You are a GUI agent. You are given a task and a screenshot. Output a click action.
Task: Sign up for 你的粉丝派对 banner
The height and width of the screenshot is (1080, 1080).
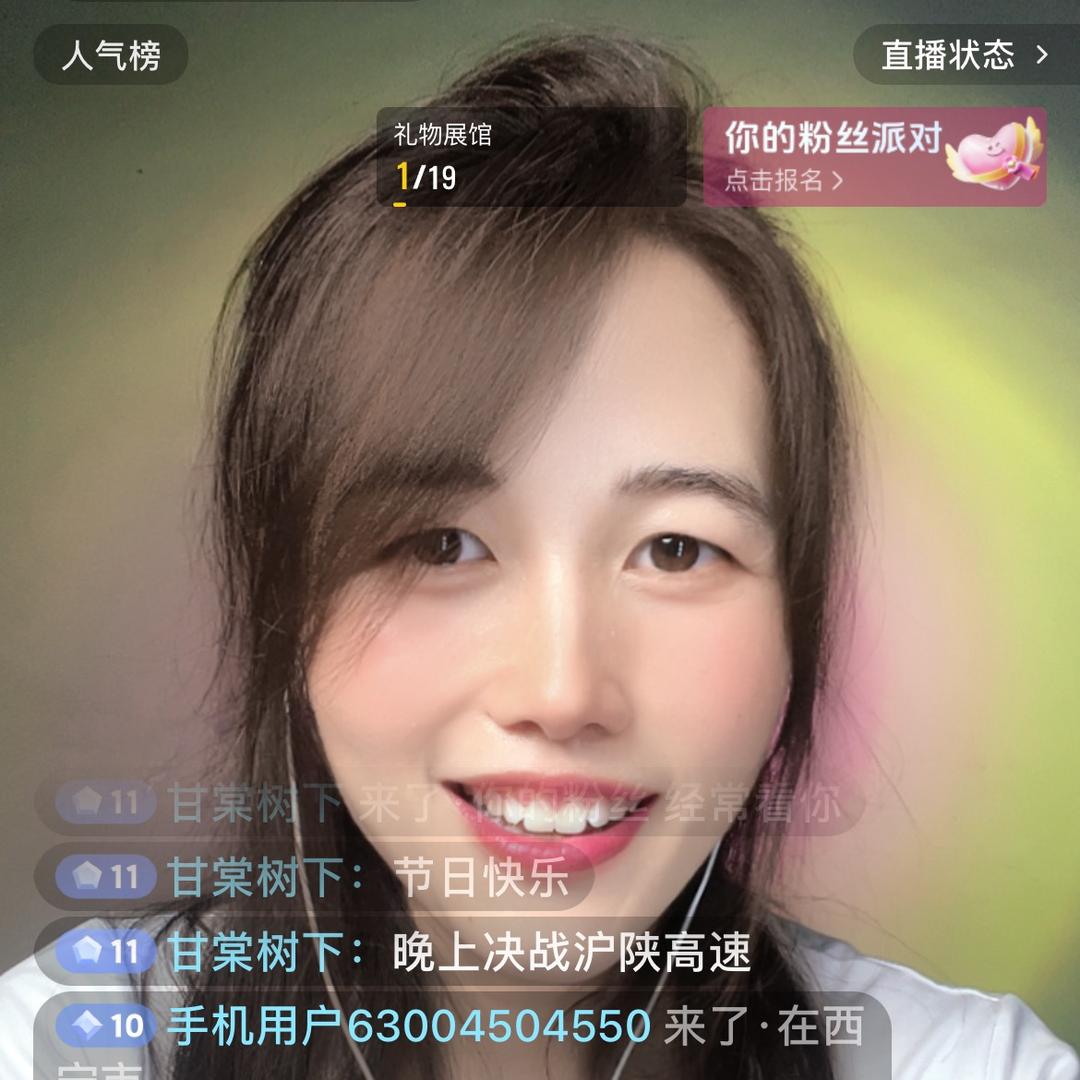coord(875,157)
